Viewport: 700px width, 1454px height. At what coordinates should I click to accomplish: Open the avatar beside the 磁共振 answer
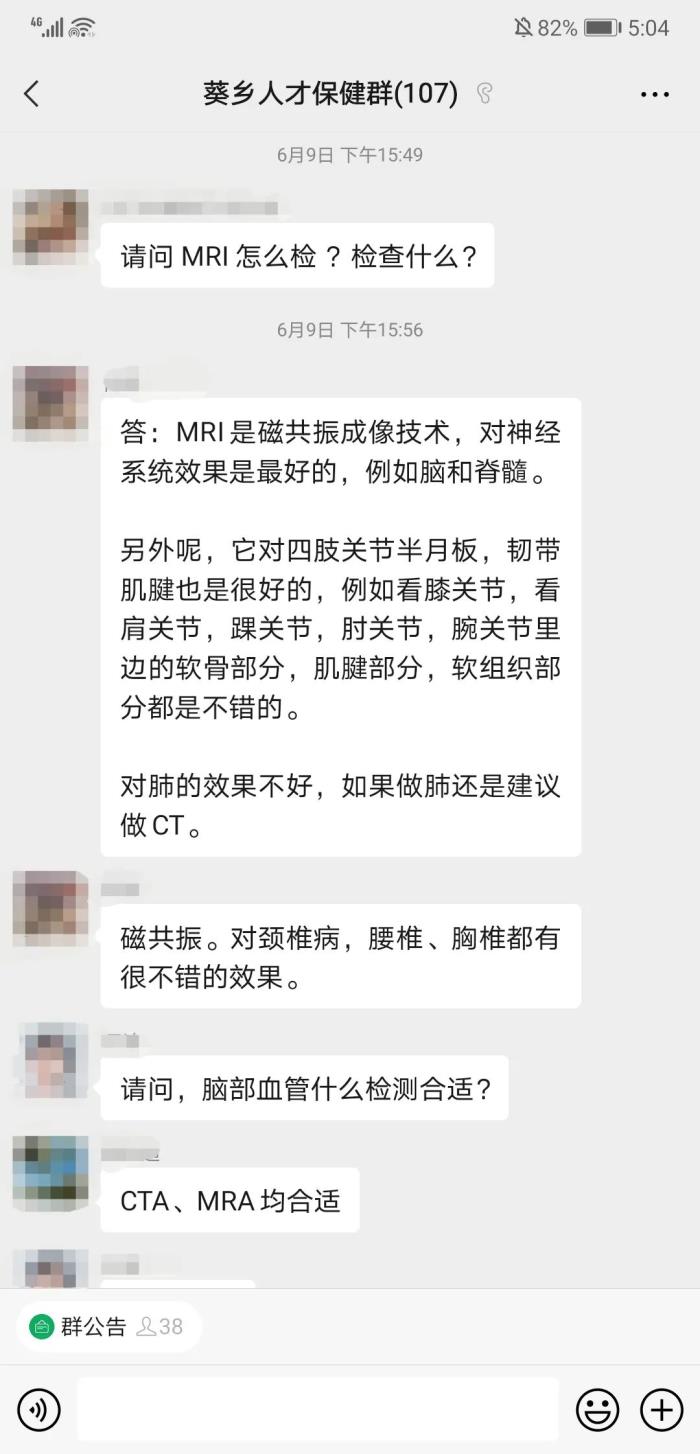point(50,908)
